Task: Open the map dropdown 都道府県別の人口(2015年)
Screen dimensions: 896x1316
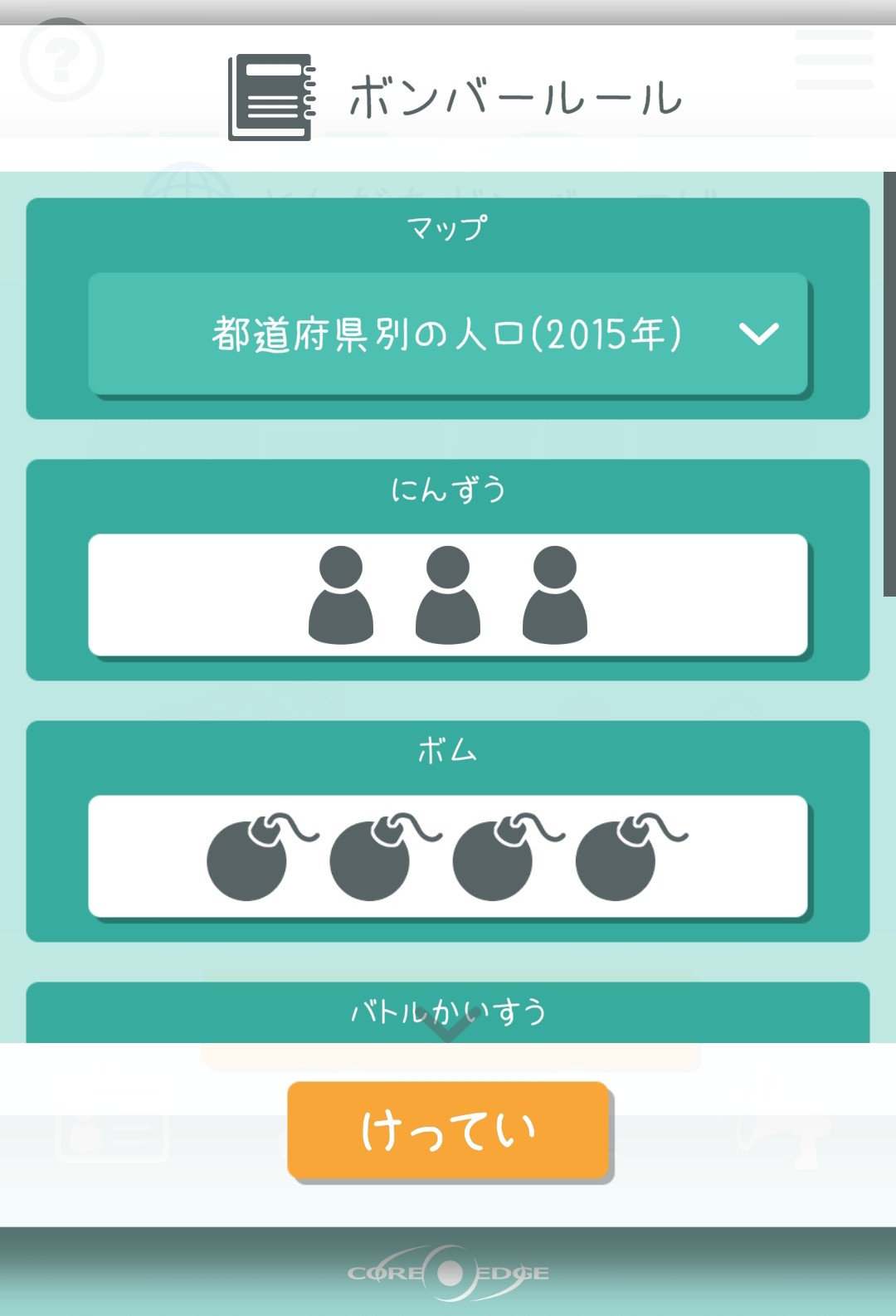Action: tap(448, 334)
